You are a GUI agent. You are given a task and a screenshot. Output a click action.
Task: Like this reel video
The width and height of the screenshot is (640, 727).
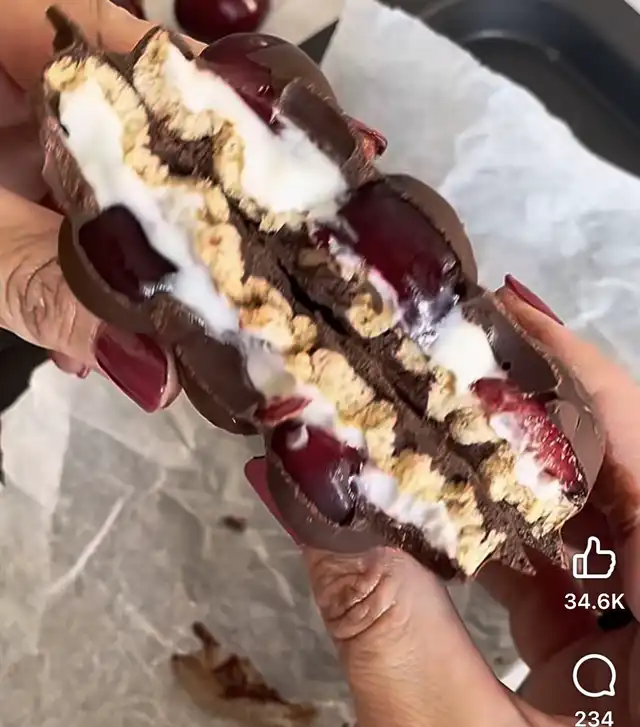pos(593,559)
